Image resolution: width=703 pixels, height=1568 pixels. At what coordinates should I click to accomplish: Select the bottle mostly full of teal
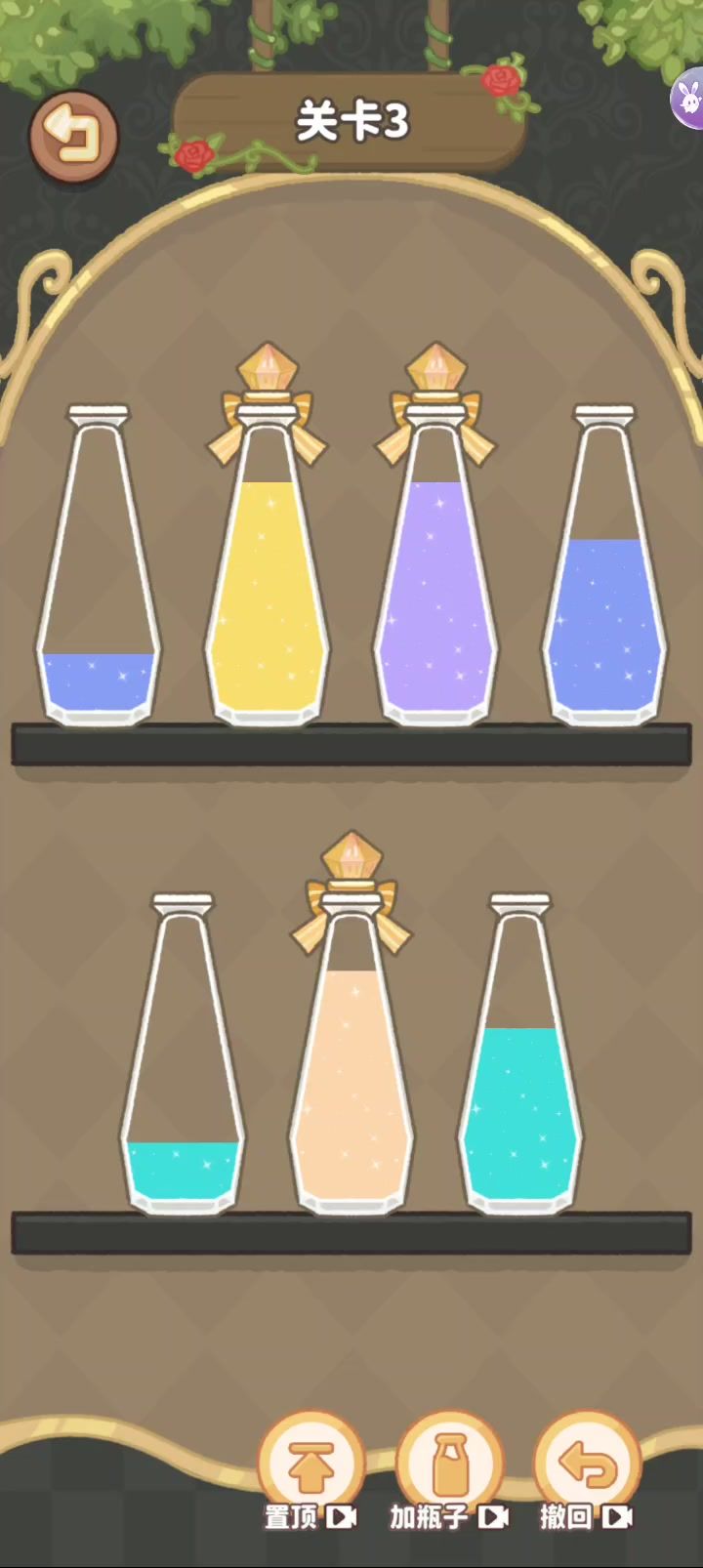click(520, 1053)
